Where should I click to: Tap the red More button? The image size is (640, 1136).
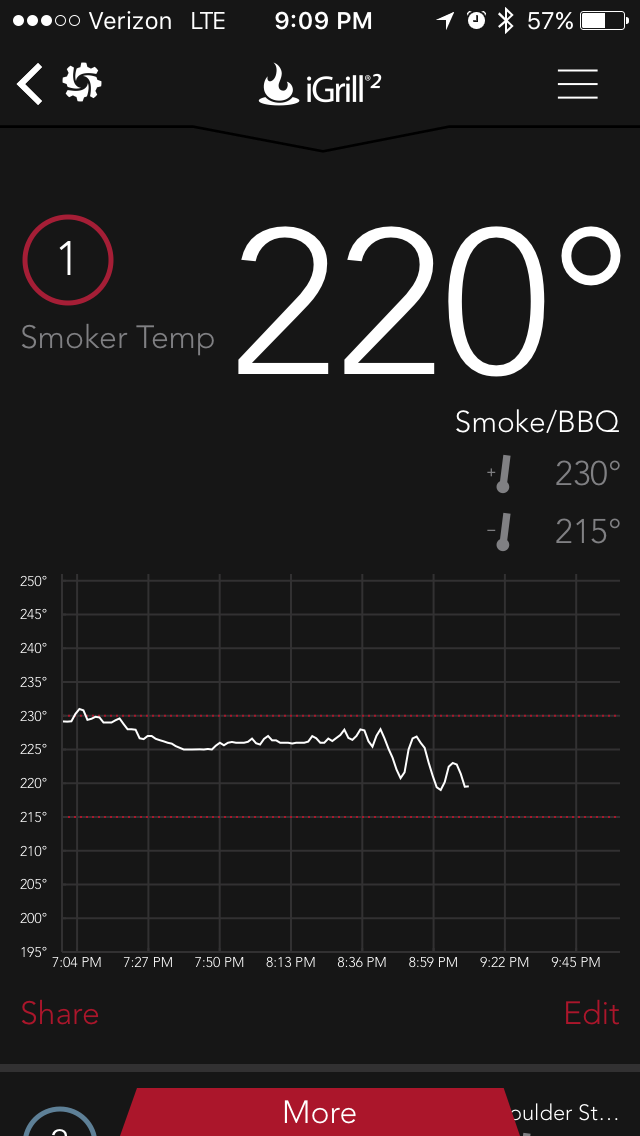[320, 1112]
